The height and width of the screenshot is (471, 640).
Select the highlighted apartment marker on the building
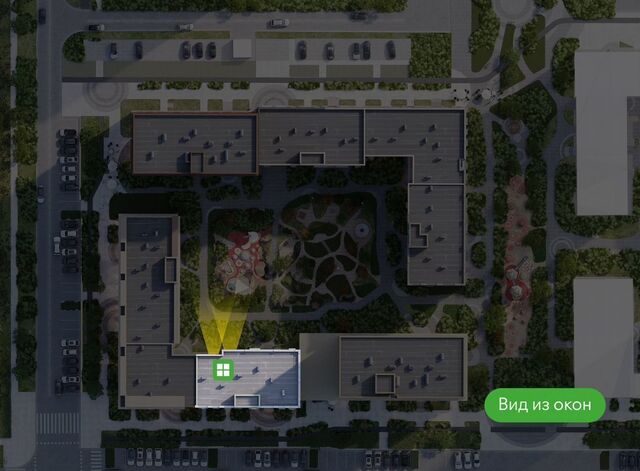[x=222, y=371]
